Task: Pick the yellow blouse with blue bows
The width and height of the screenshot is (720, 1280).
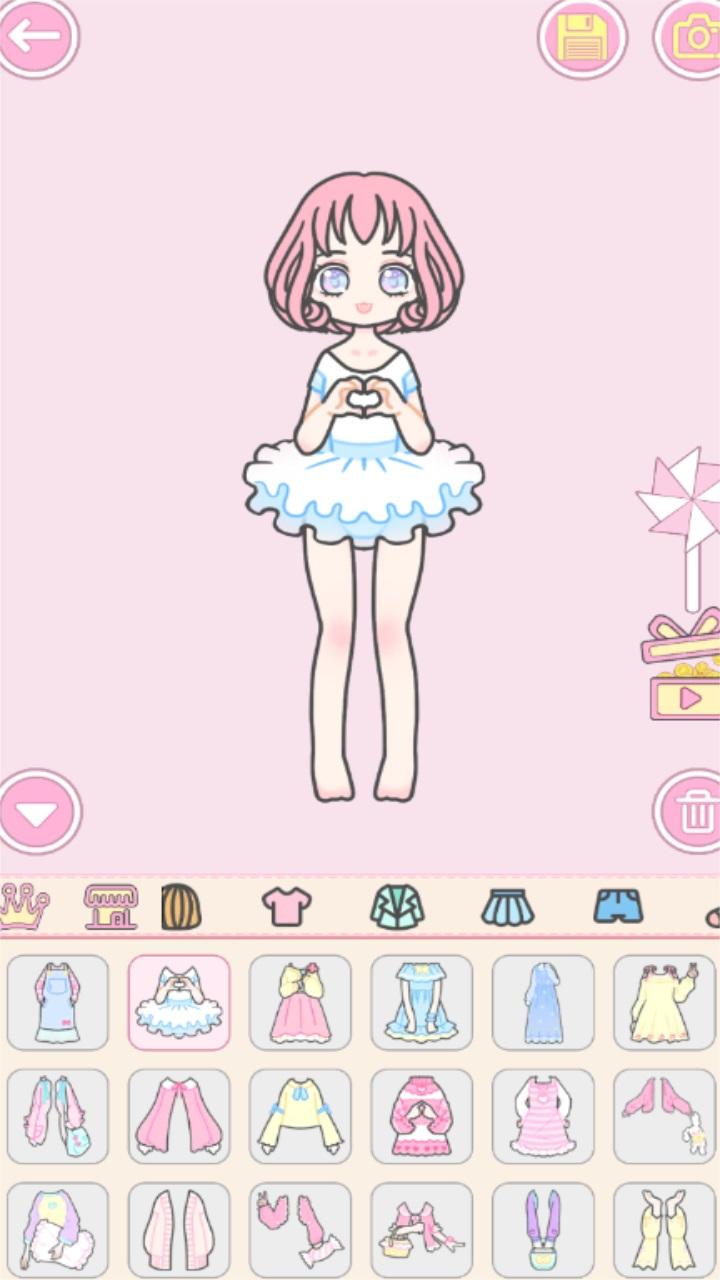Action: click(x=300, y=1116)
